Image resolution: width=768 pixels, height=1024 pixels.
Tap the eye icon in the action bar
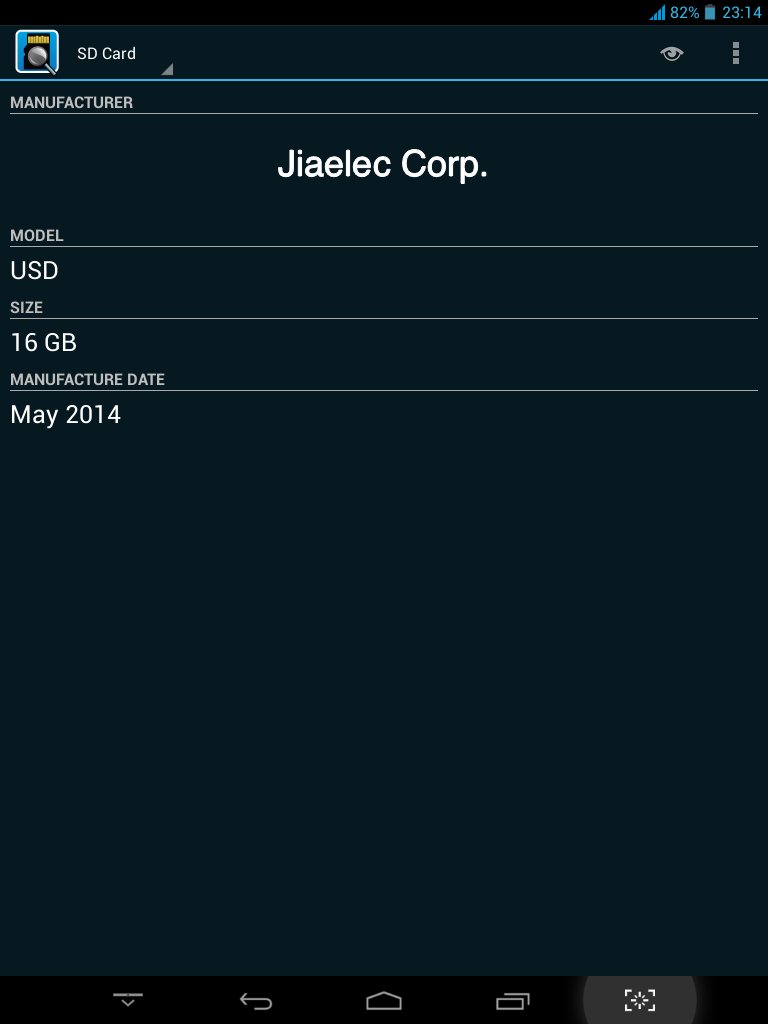[672, 53]
